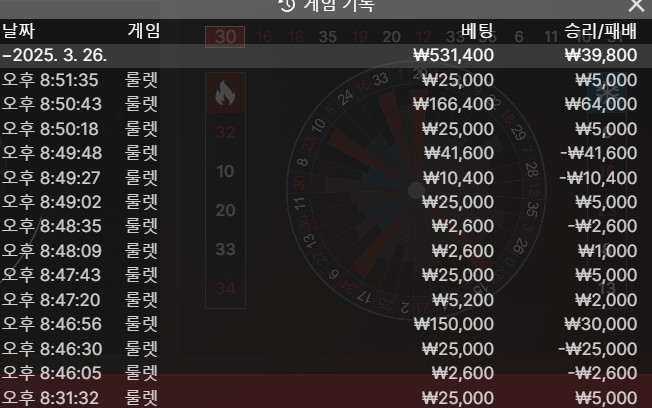Close the game history panel
The width and height of the screenshot is (652, 408).
coord(636,6)
